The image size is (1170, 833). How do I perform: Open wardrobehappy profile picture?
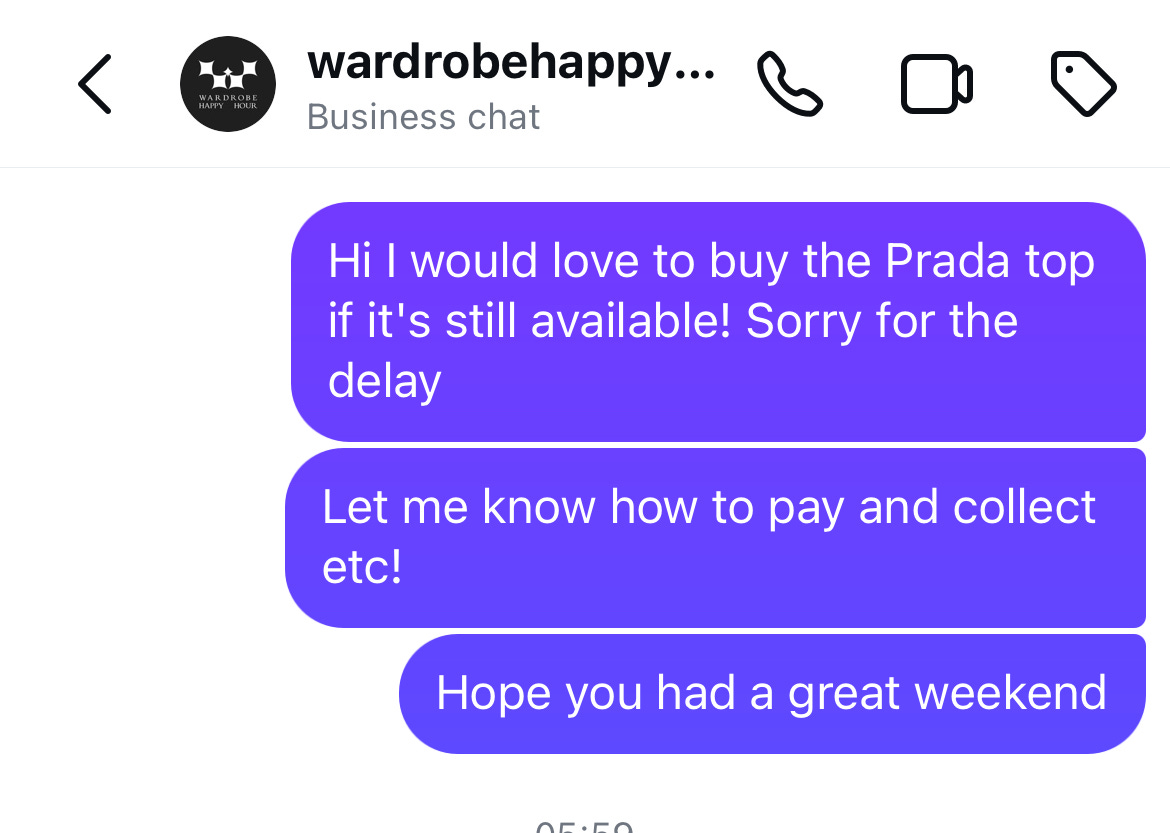[228, 84]
